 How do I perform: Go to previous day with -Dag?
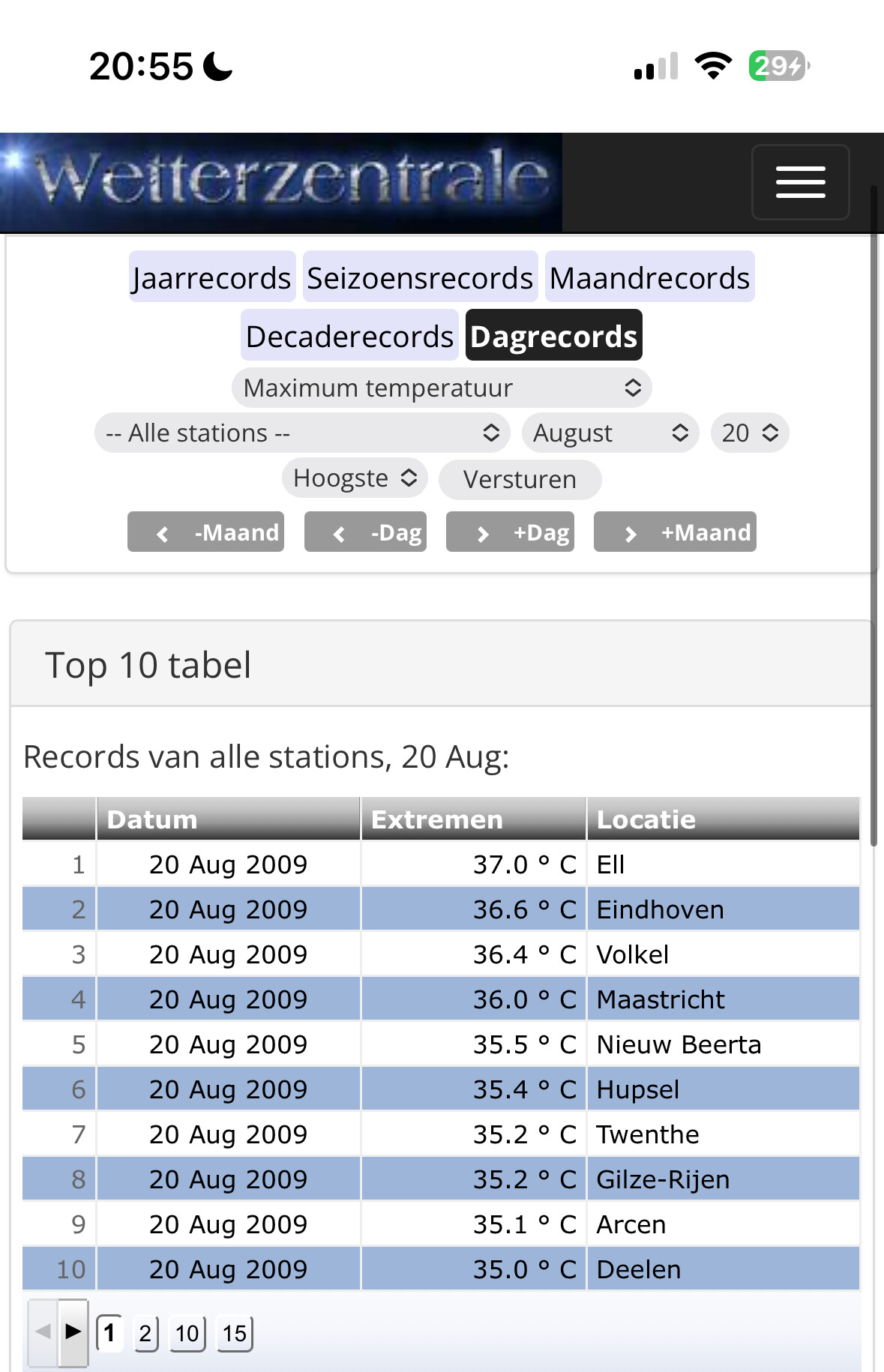pyautogui.click(x=365, y=532)
